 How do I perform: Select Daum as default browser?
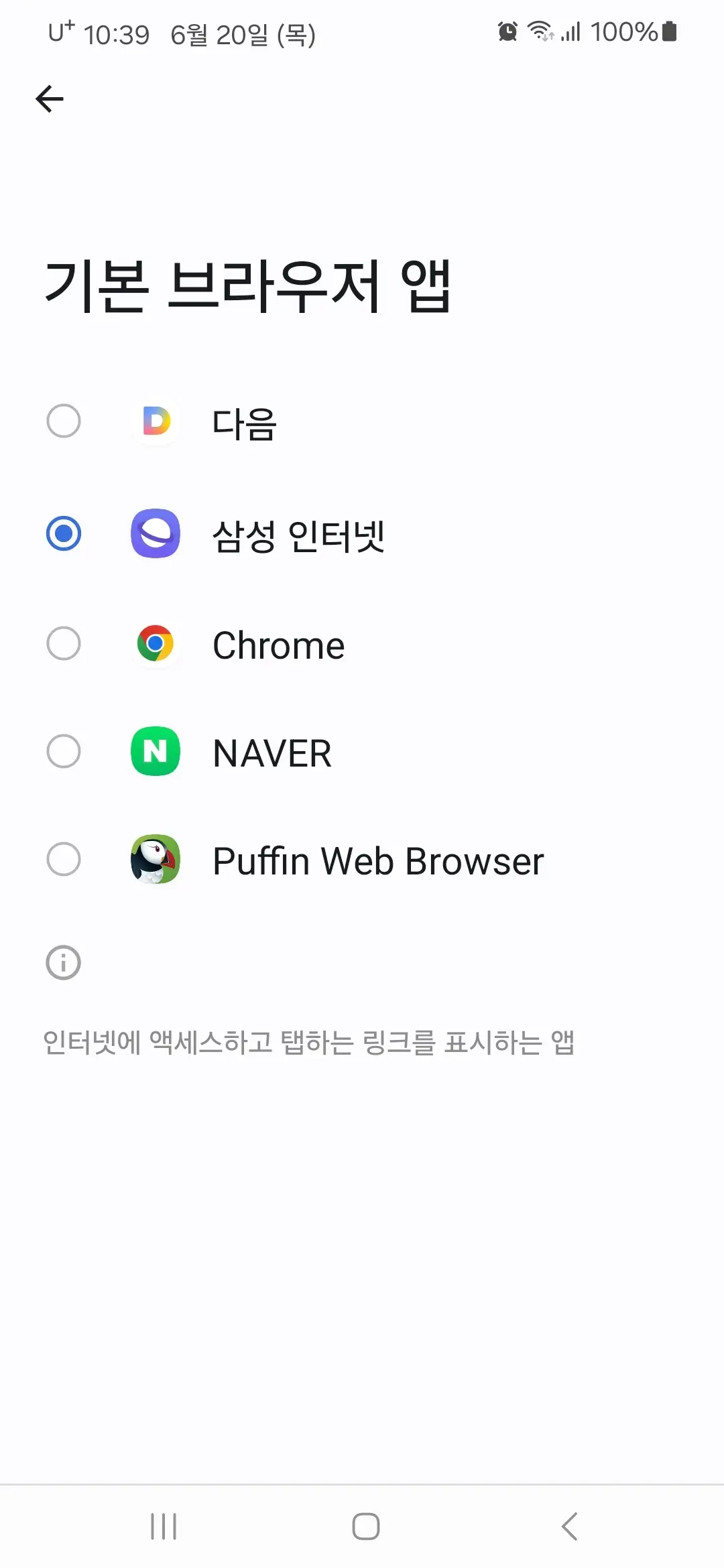tap(64, 422)
